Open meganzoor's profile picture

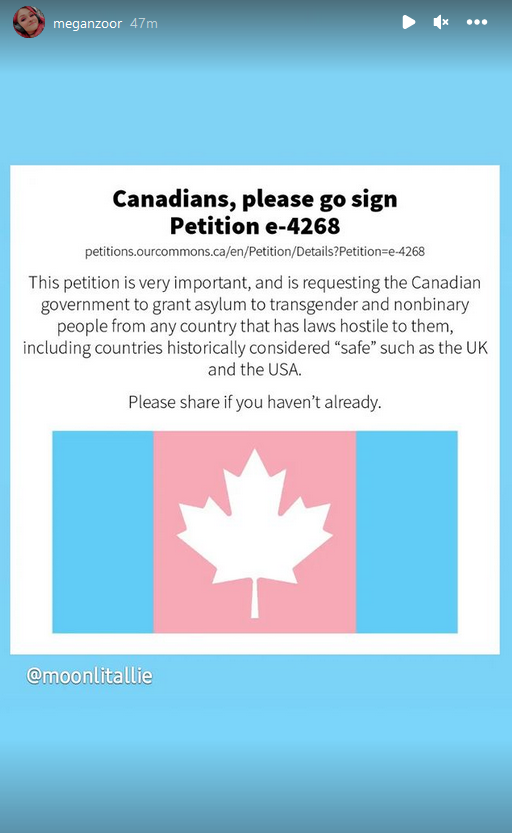click(x=29, y=22)
